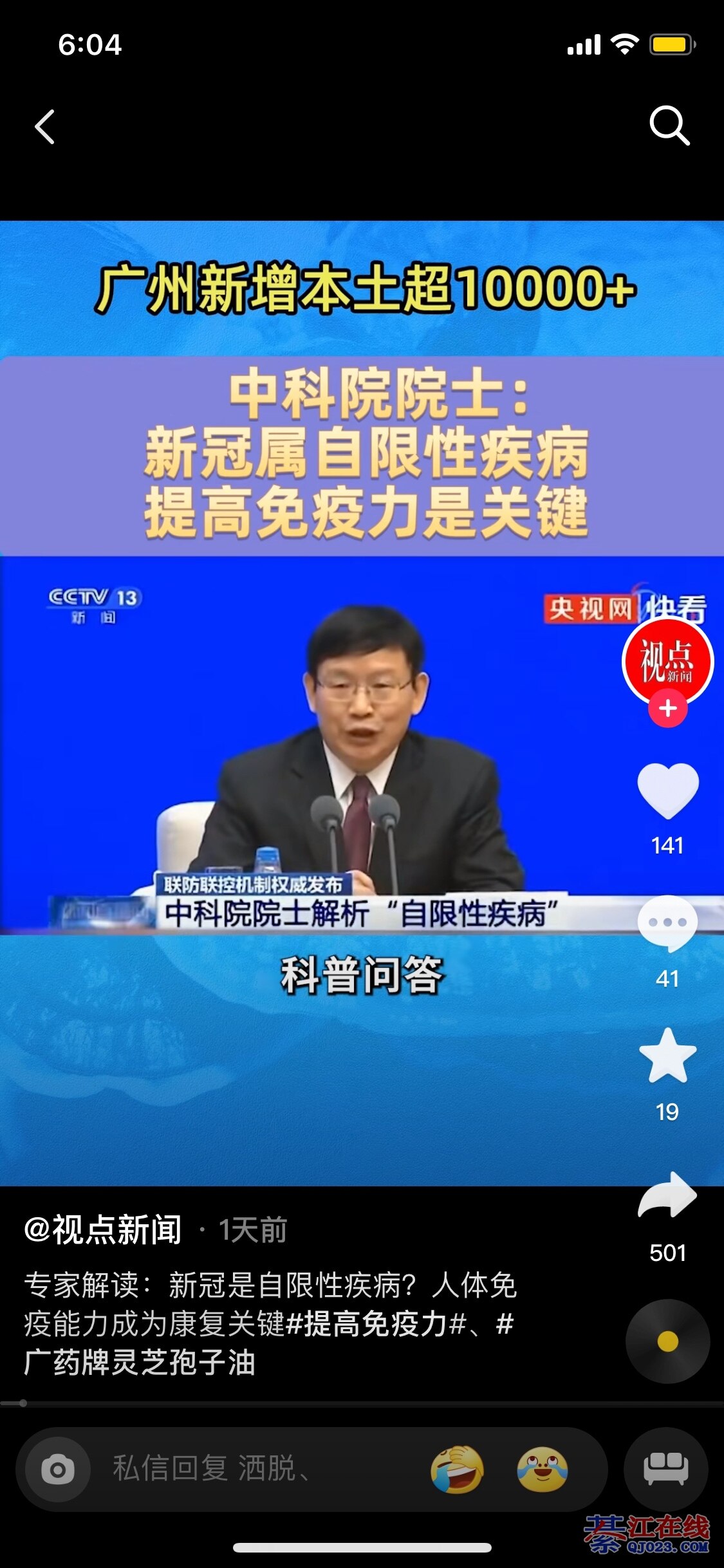The image size is (724, 1568).
Task: Seek using the video progress bar
Action: pos(362,1403)
